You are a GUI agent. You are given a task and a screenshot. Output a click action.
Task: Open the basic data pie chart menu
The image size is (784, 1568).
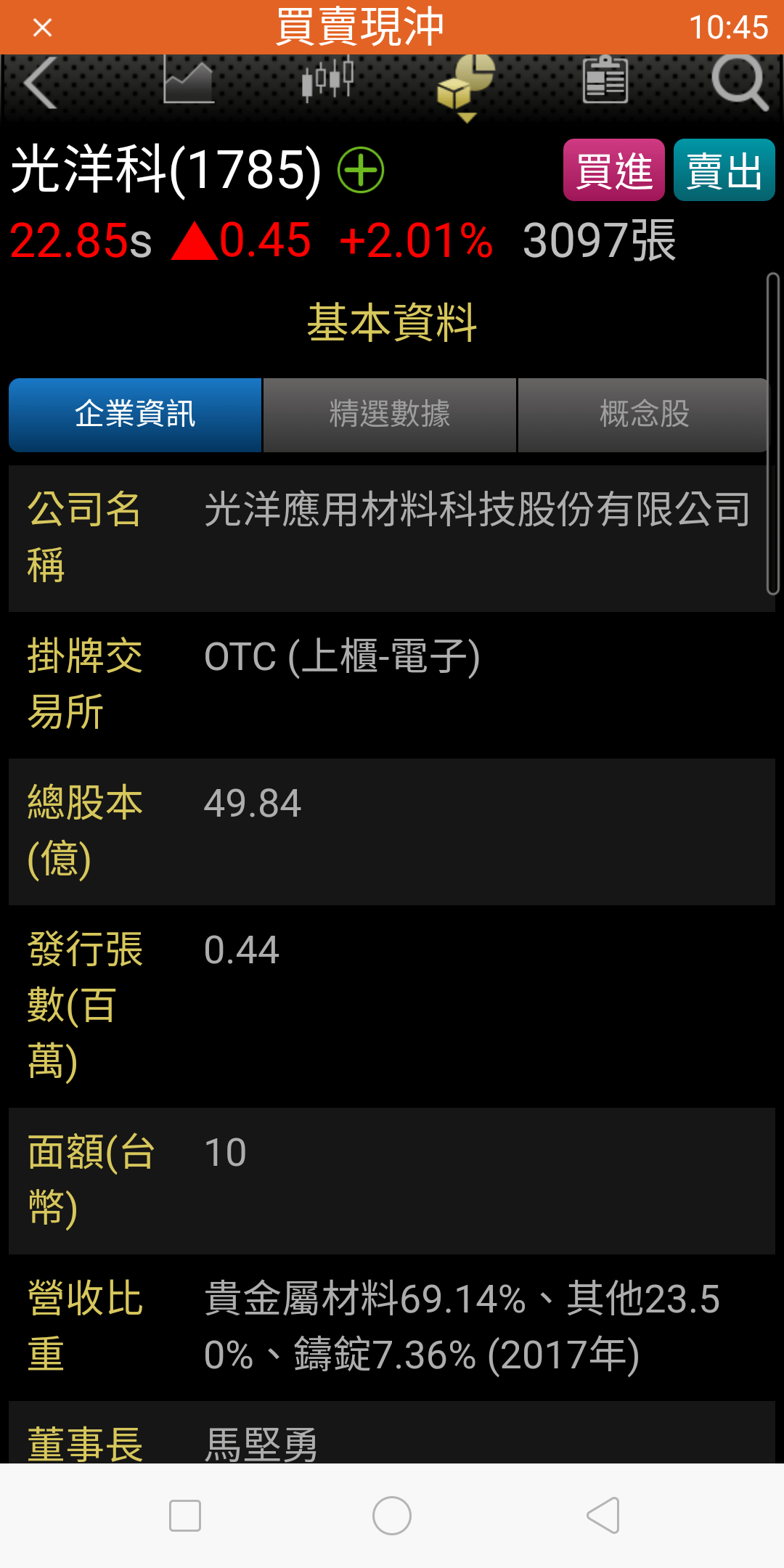466,84
